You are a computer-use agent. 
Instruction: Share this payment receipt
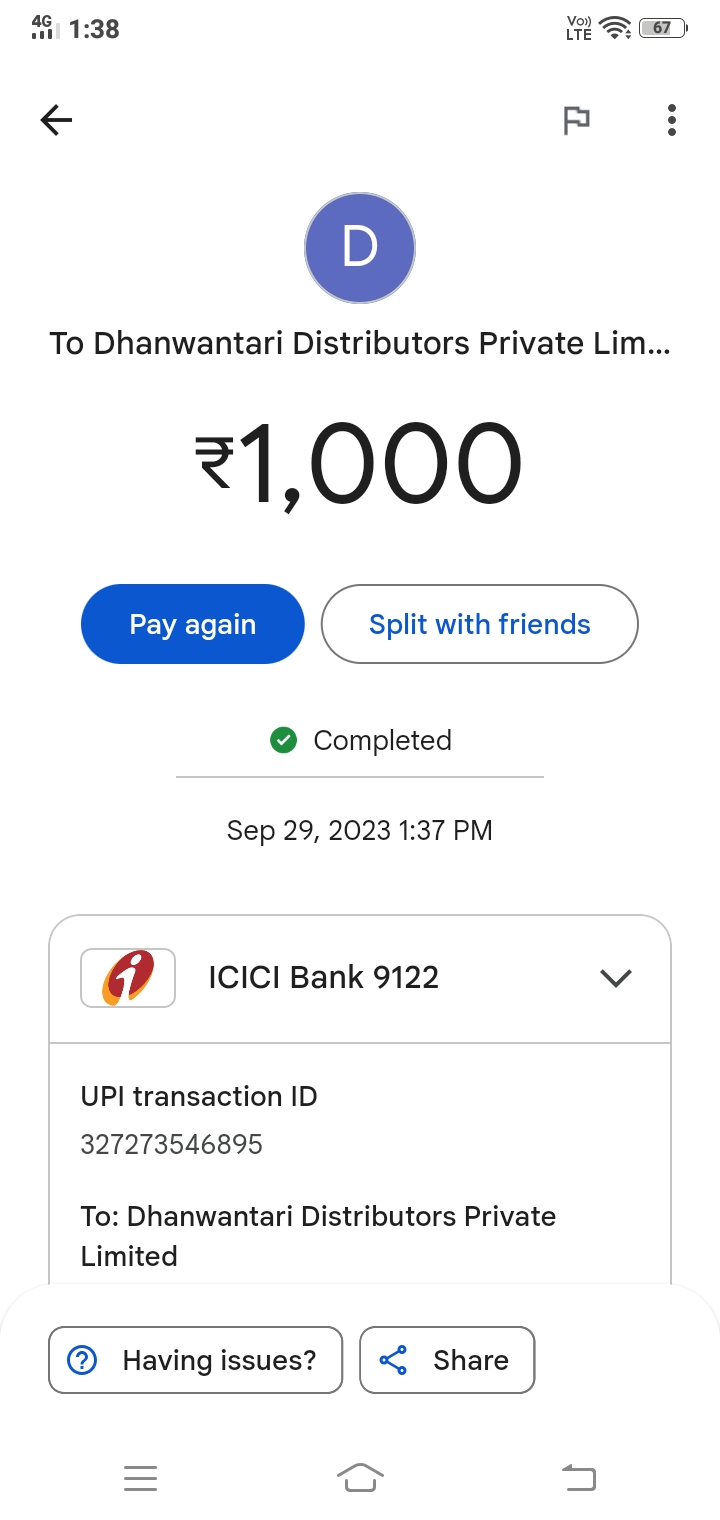coord(447,1360)
